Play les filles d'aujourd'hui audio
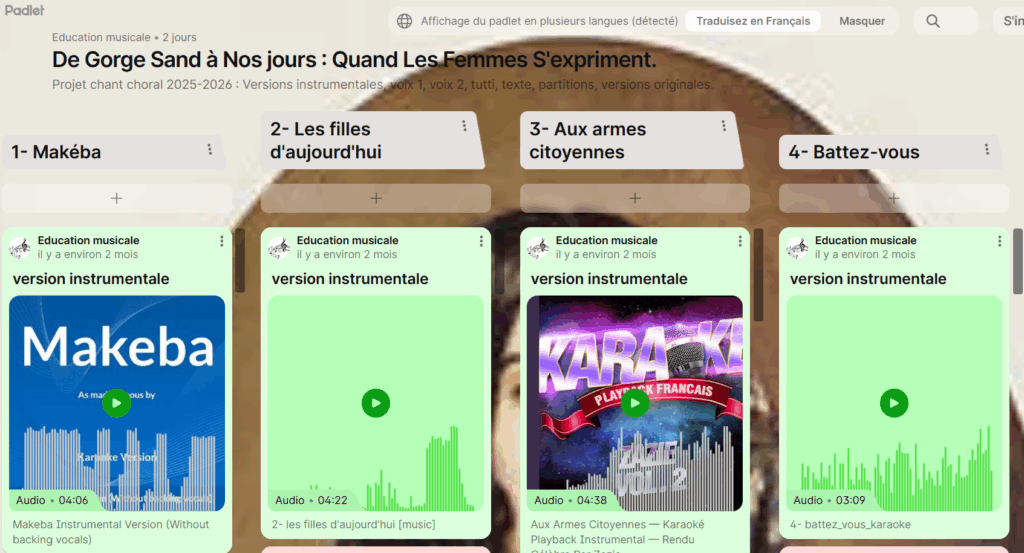The width and height of the screenshot is (1024, 553). (x=376, y=403)
